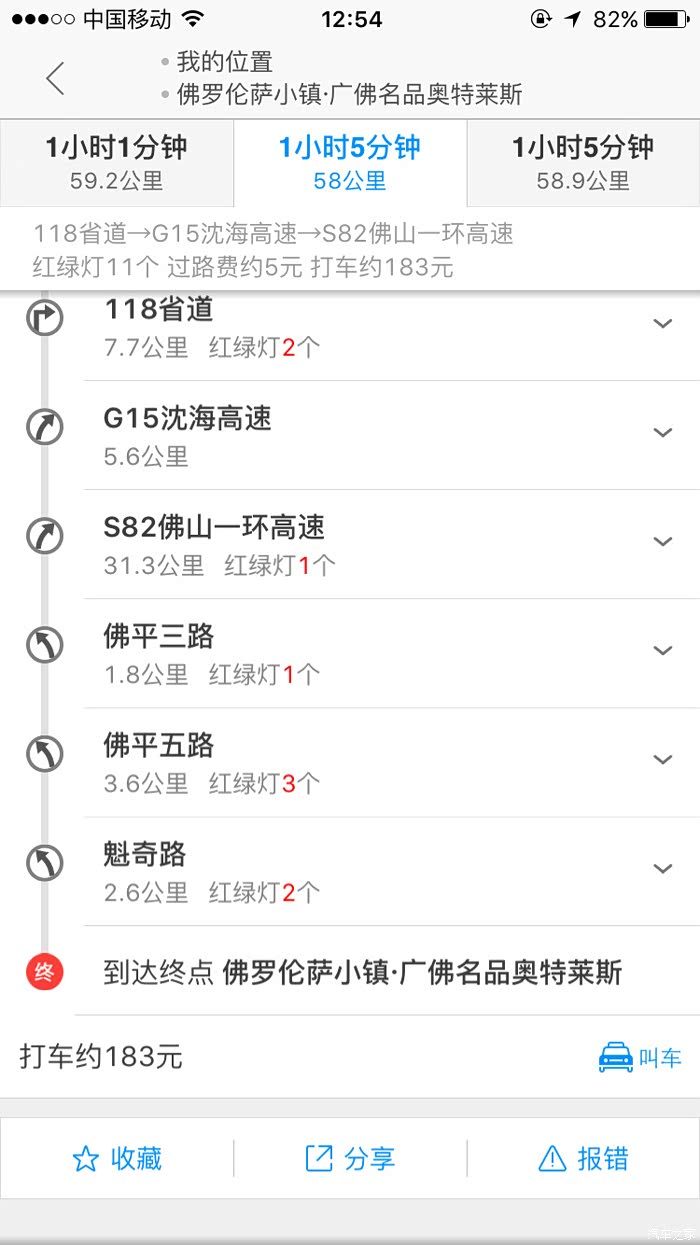Select the 1小时5分钟 58.9公里 route
This screenshot has width=700, height=1245.
coord(583,163)
